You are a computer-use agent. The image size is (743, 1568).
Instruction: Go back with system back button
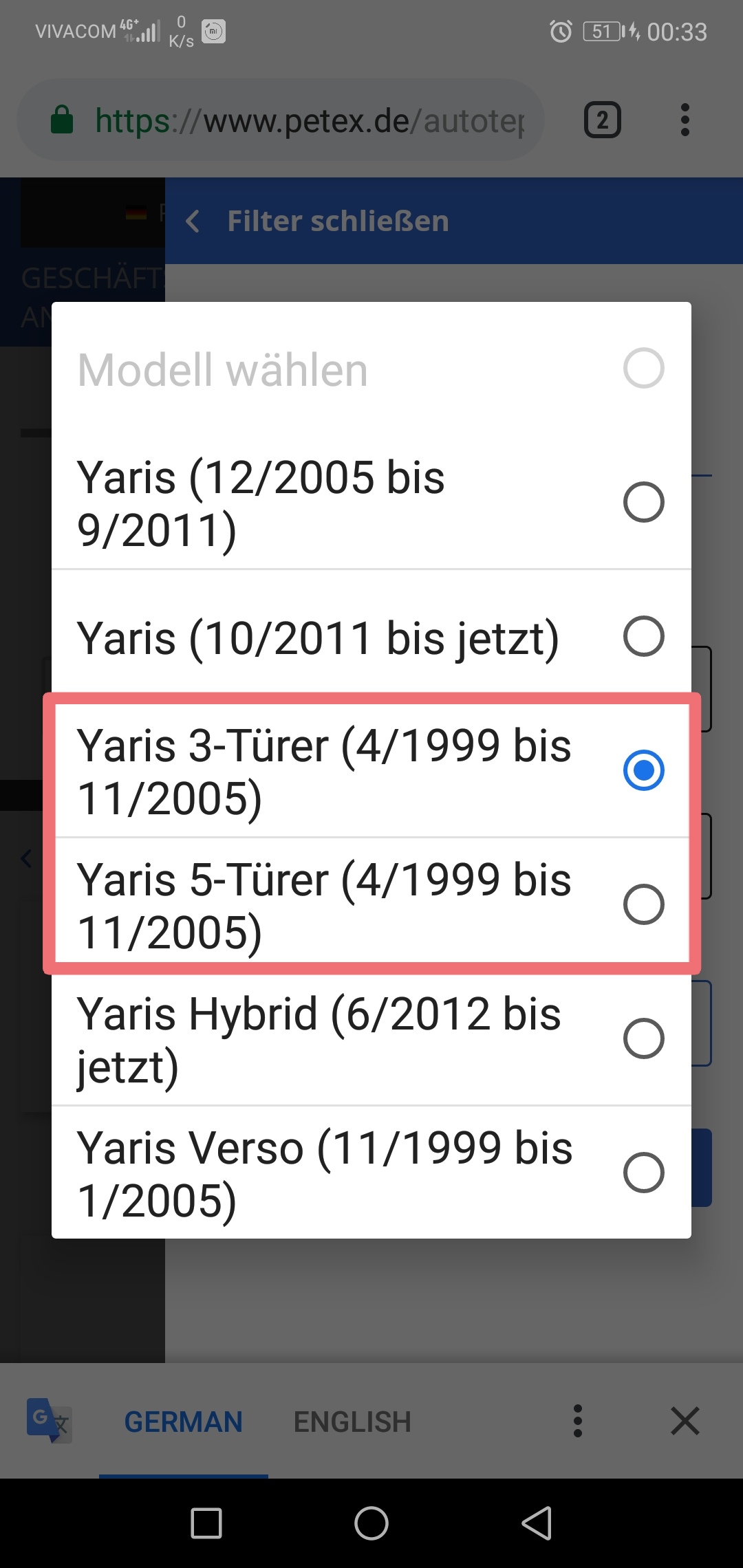[x=537, y=1523]
